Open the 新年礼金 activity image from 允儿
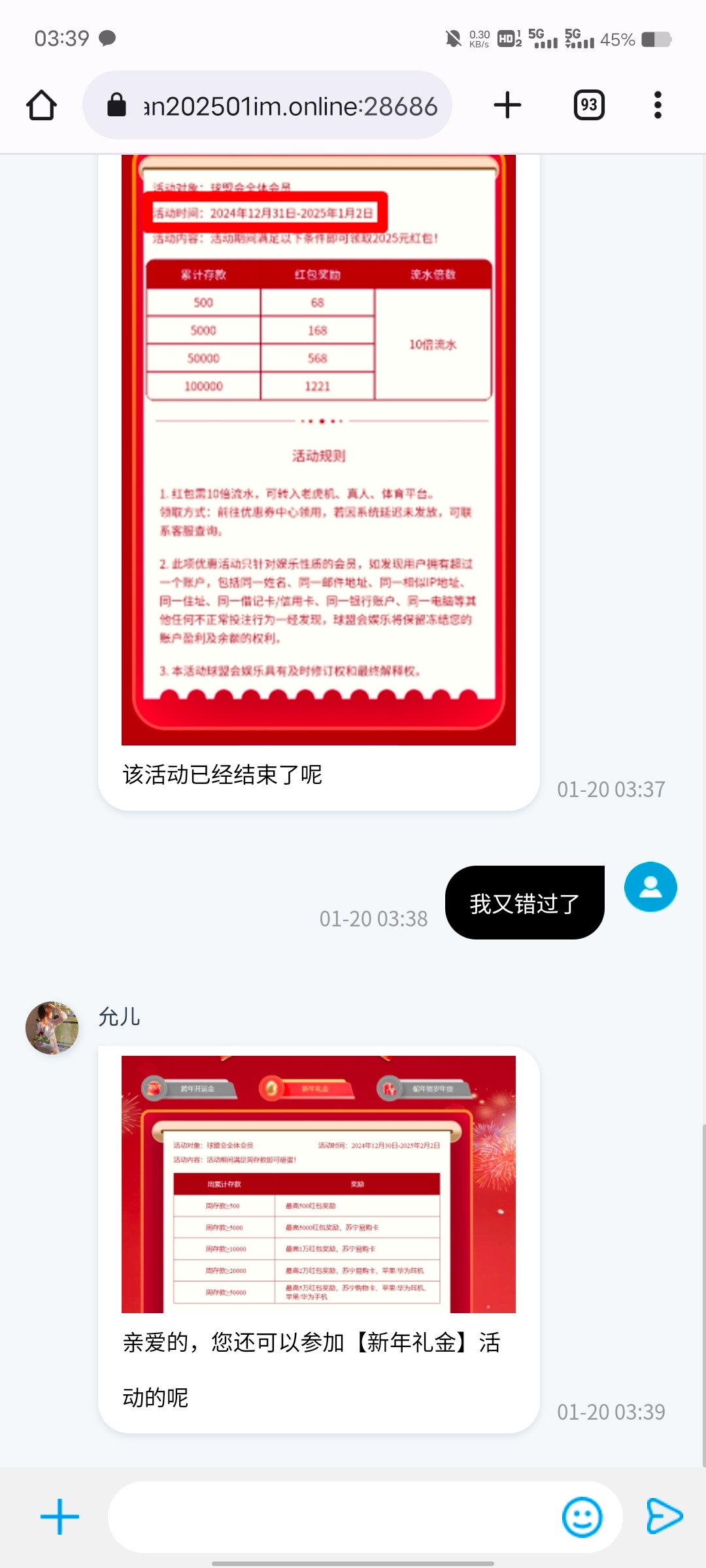706x1568 pixels. 318,1184
